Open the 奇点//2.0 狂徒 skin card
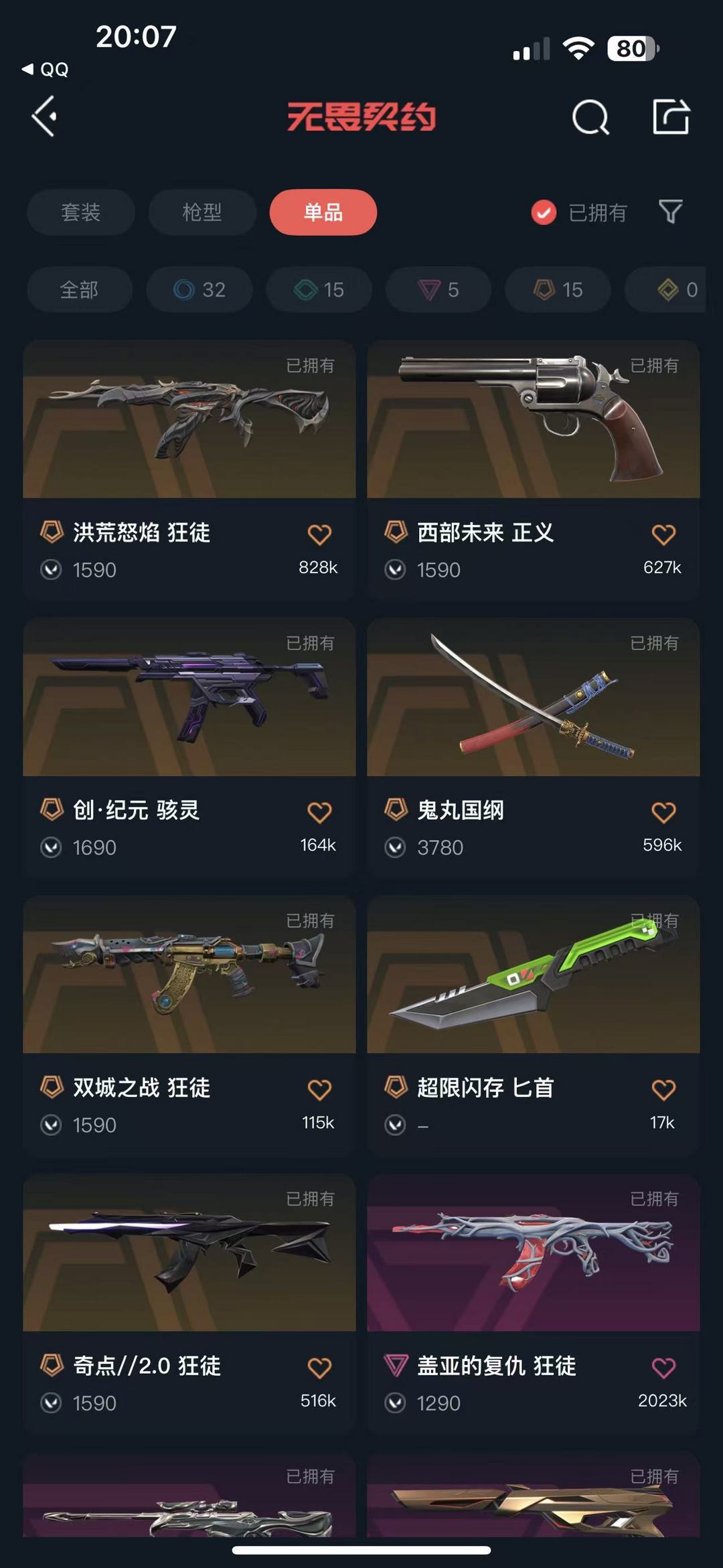This screenshot has height=1568, width=723. (x=189, y=1303)
